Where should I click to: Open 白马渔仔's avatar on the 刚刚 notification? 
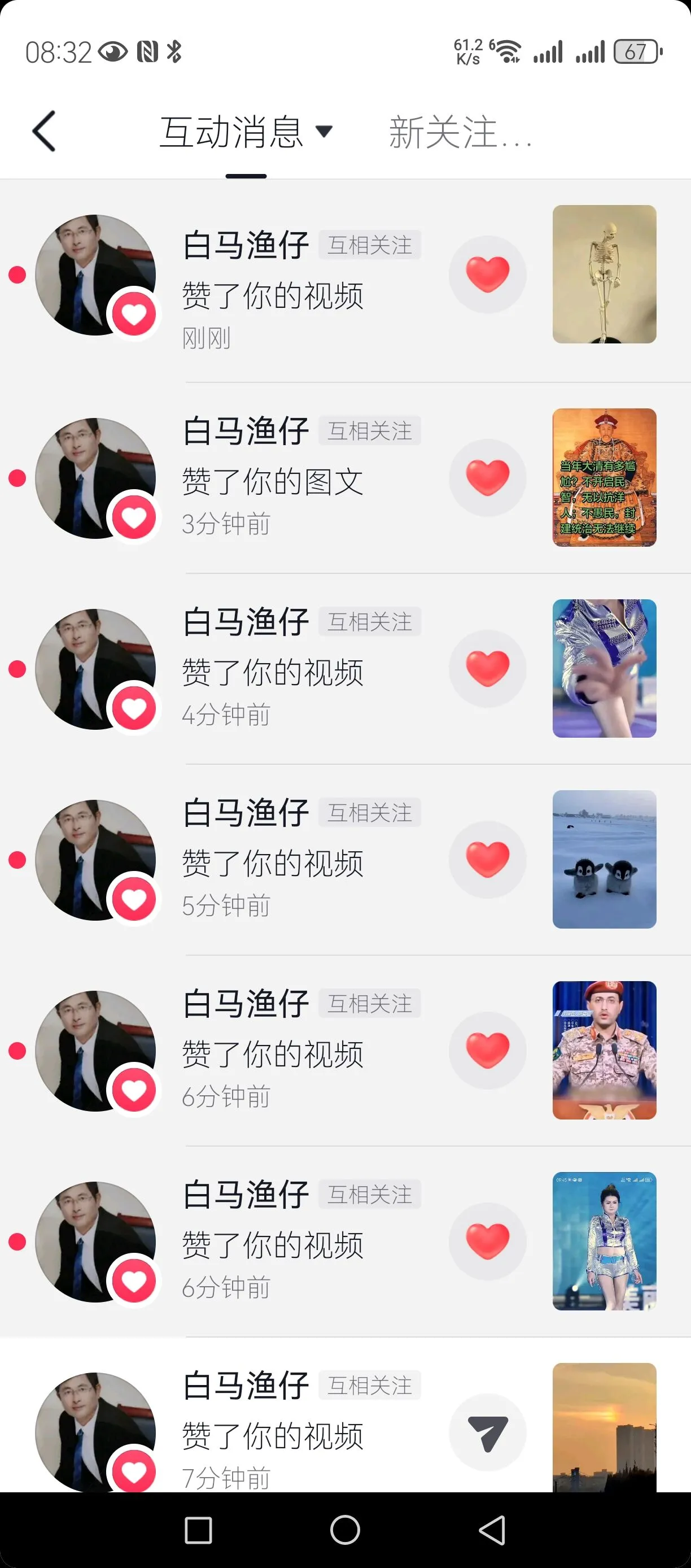pos(95,275)
